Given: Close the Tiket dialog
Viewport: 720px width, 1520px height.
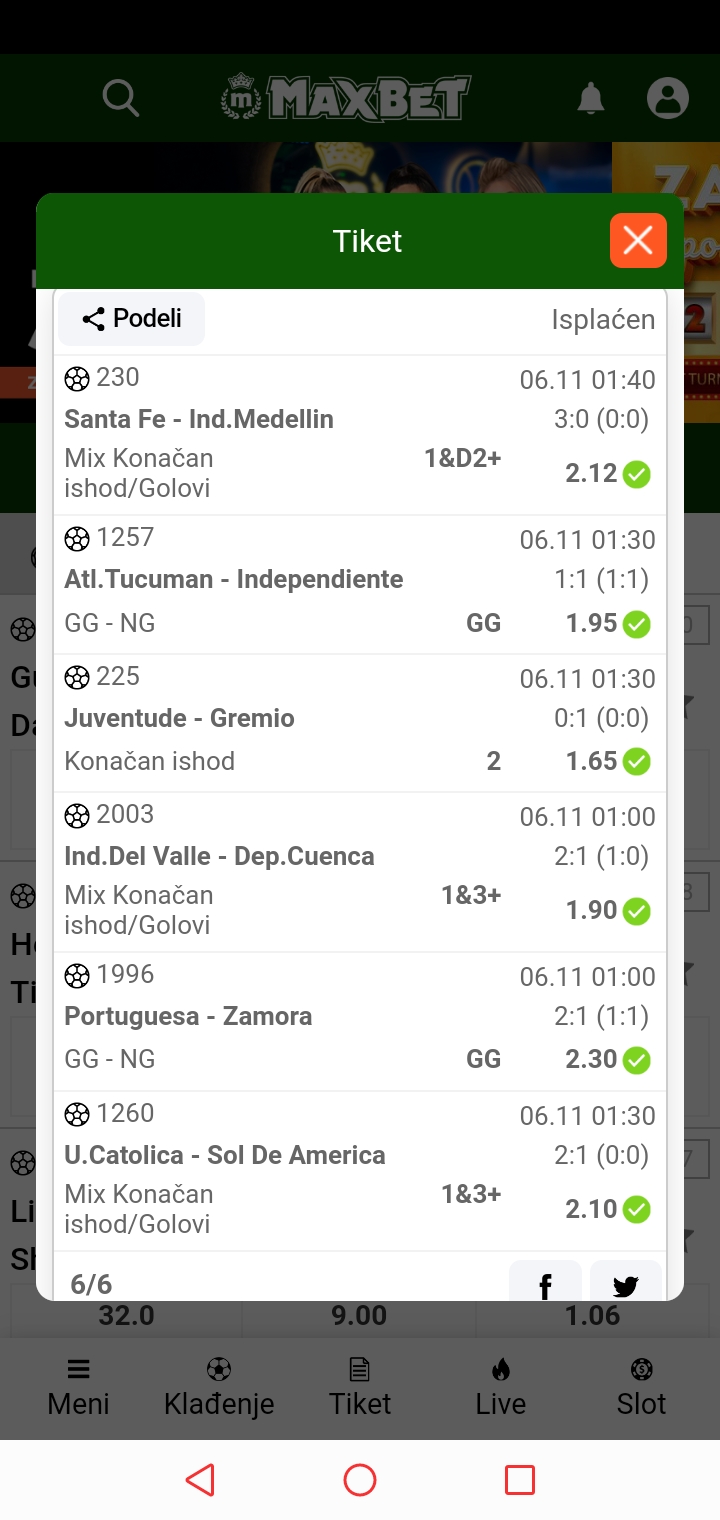Looking at the screenshot, I should (x=638, y=241).
